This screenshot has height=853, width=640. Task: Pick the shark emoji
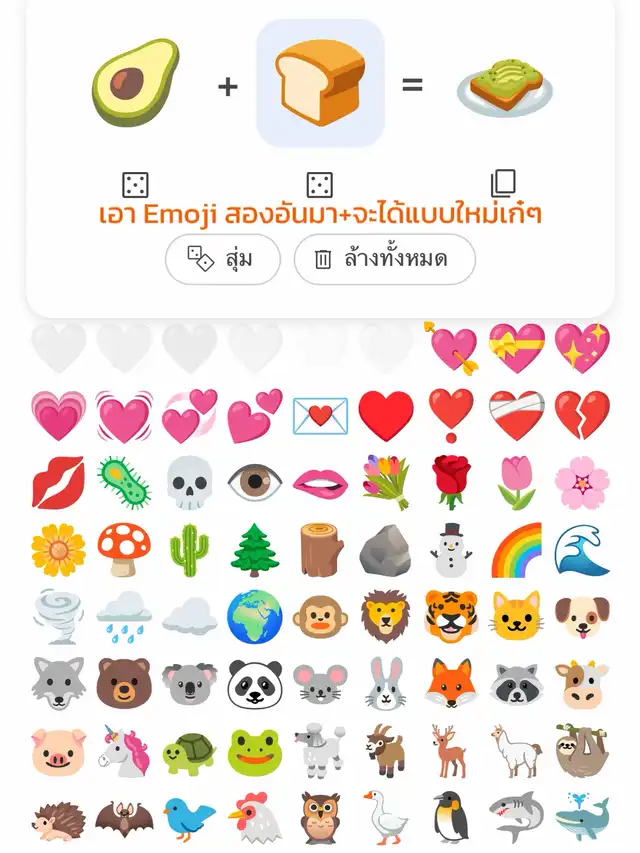(517, 816)
